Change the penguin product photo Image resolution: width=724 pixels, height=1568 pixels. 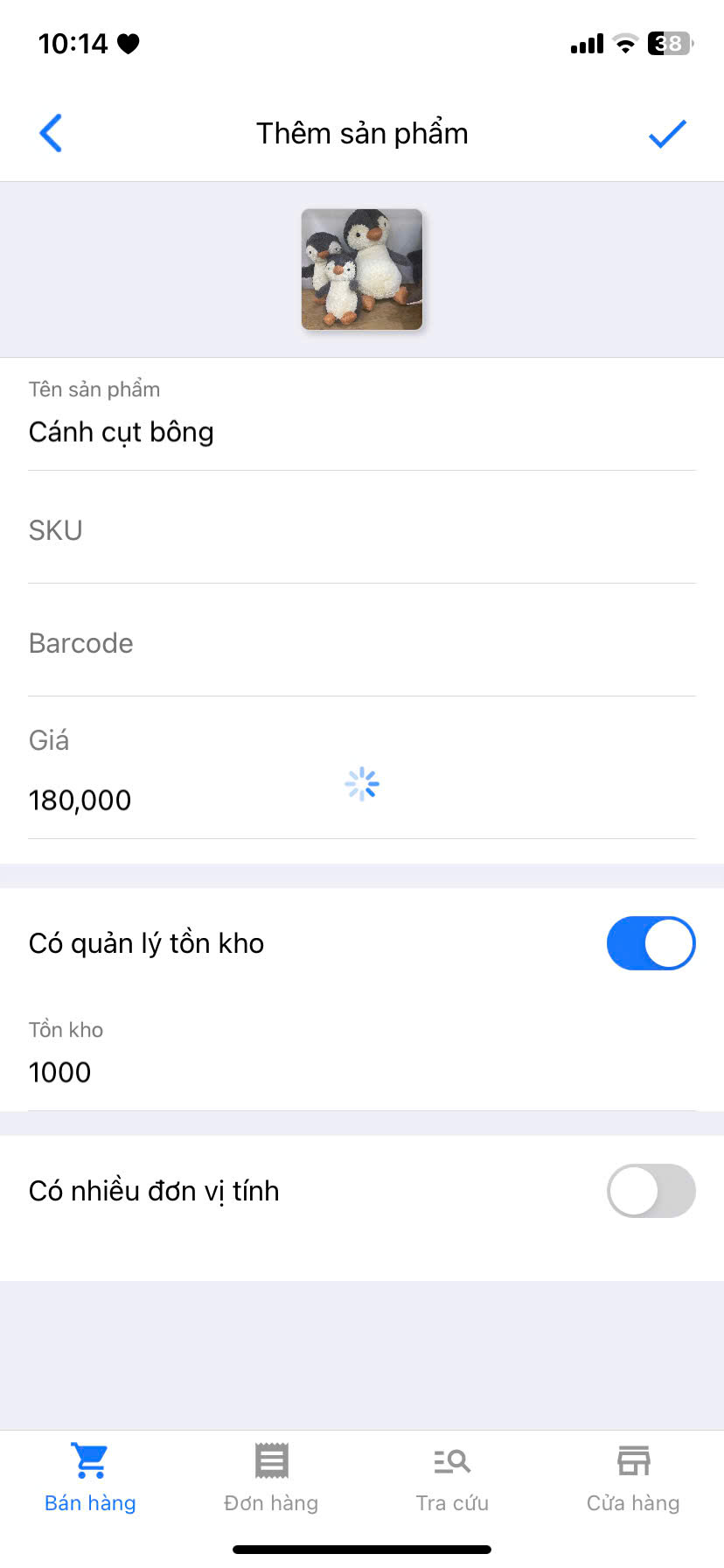tap(362, 269)
